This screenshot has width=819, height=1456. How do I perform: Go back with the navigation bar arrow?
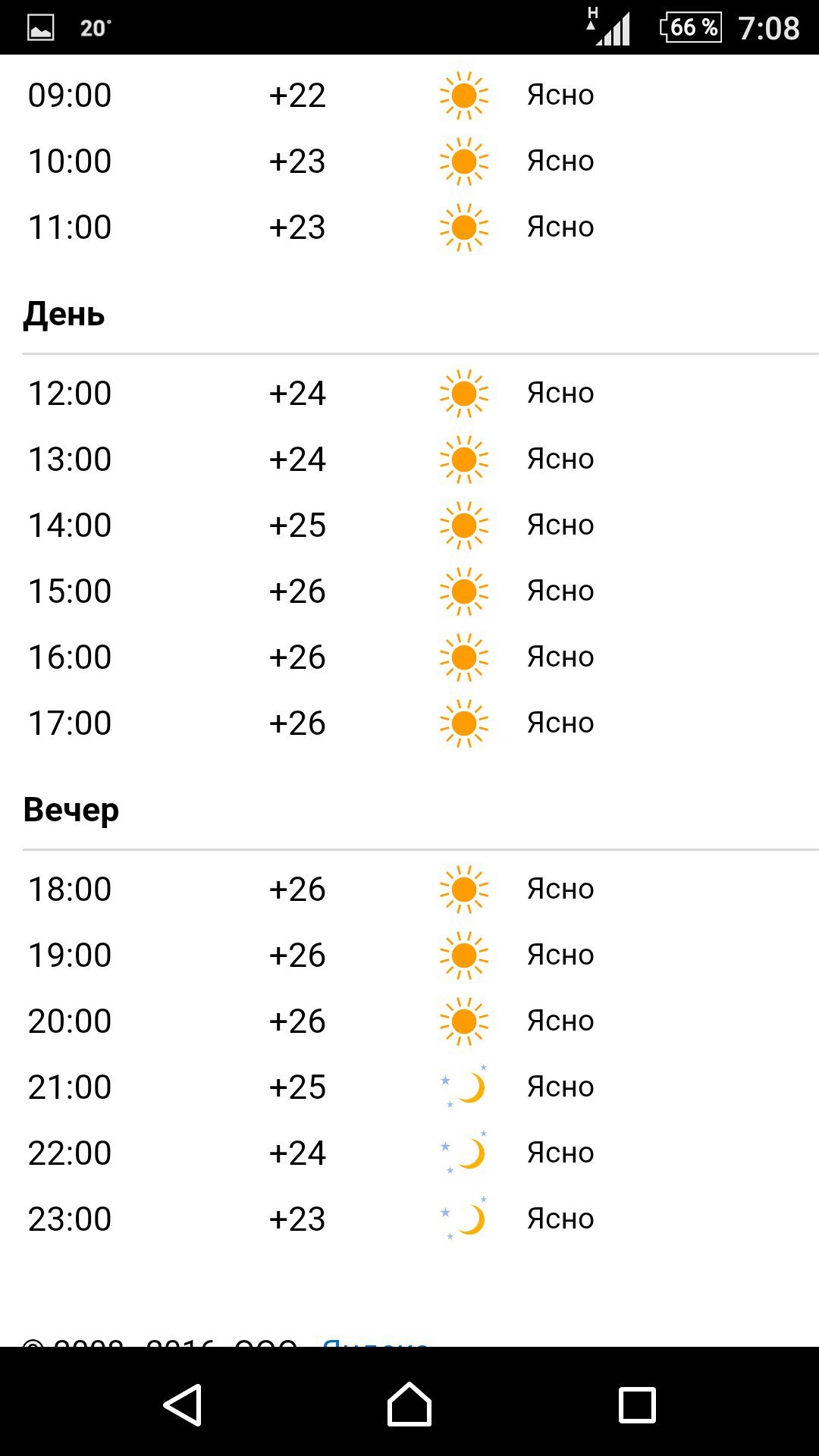183,1404
